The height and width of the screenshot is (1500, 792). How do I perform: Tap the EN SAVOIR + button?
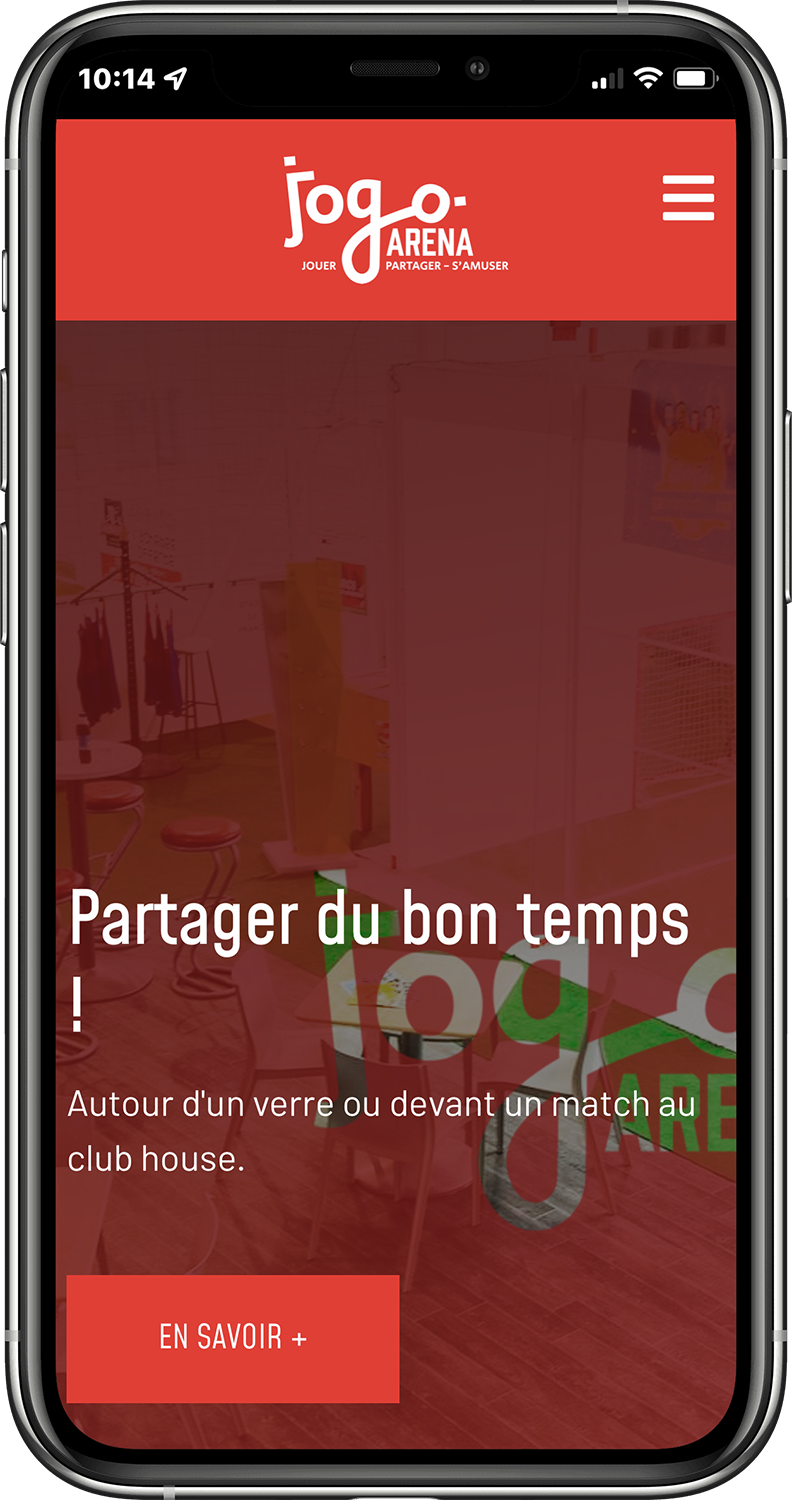pyautogui.click(x=233, y=1338)
